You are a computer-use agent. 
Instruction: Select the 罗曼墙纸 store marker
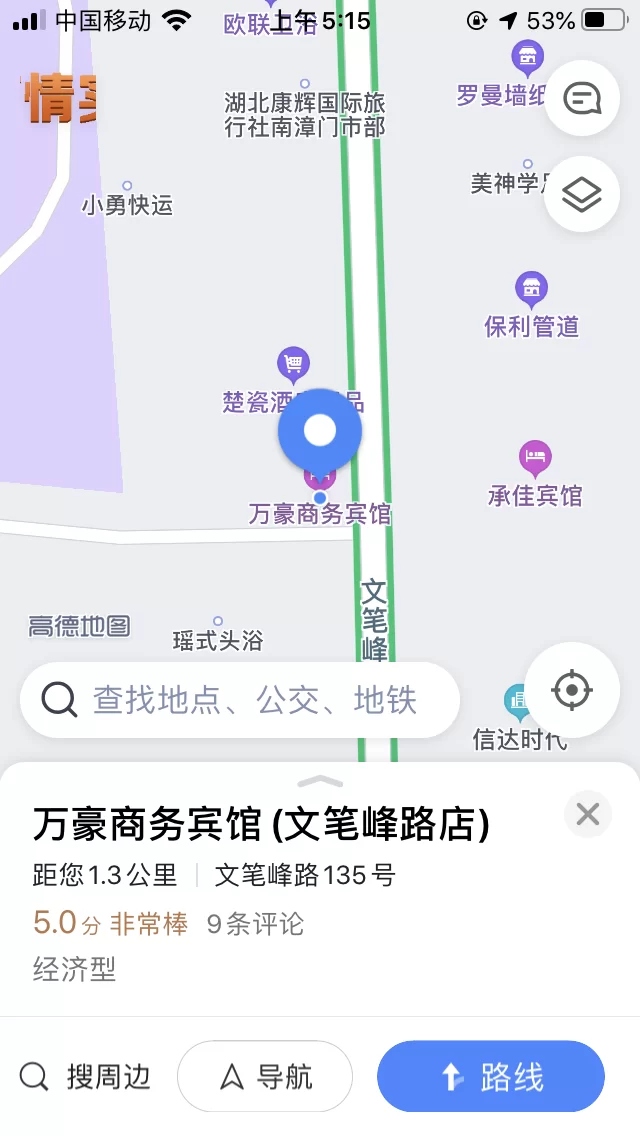coord(526,57)
